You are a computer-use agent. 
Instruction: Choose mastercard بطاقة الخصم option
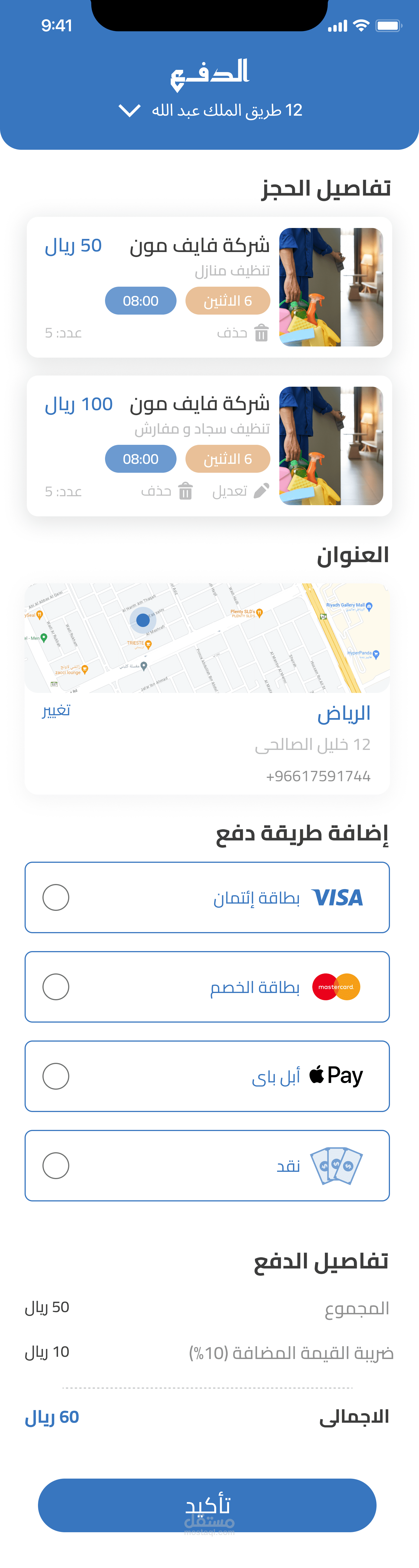(x=56, y=987)
